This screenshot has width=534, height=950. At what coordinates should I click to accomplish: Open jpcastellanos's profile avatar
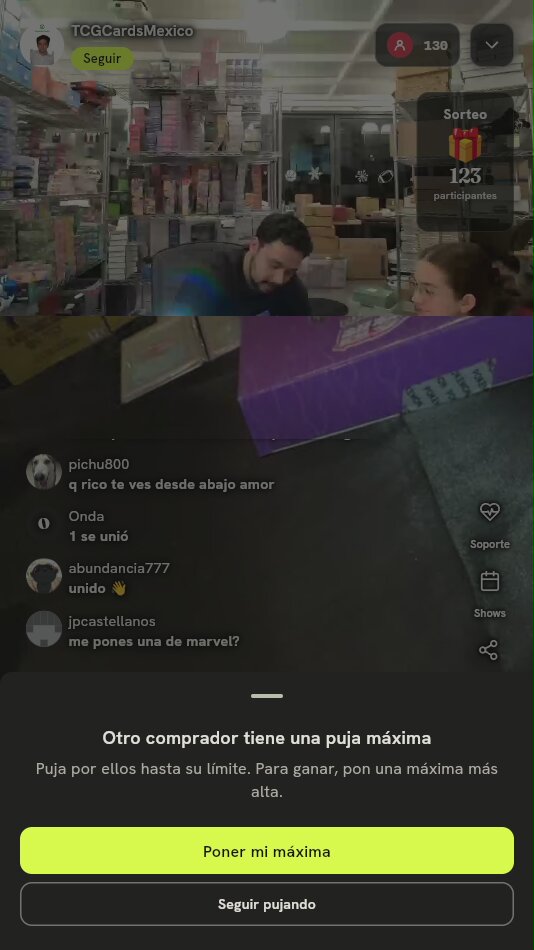point(44,628)
